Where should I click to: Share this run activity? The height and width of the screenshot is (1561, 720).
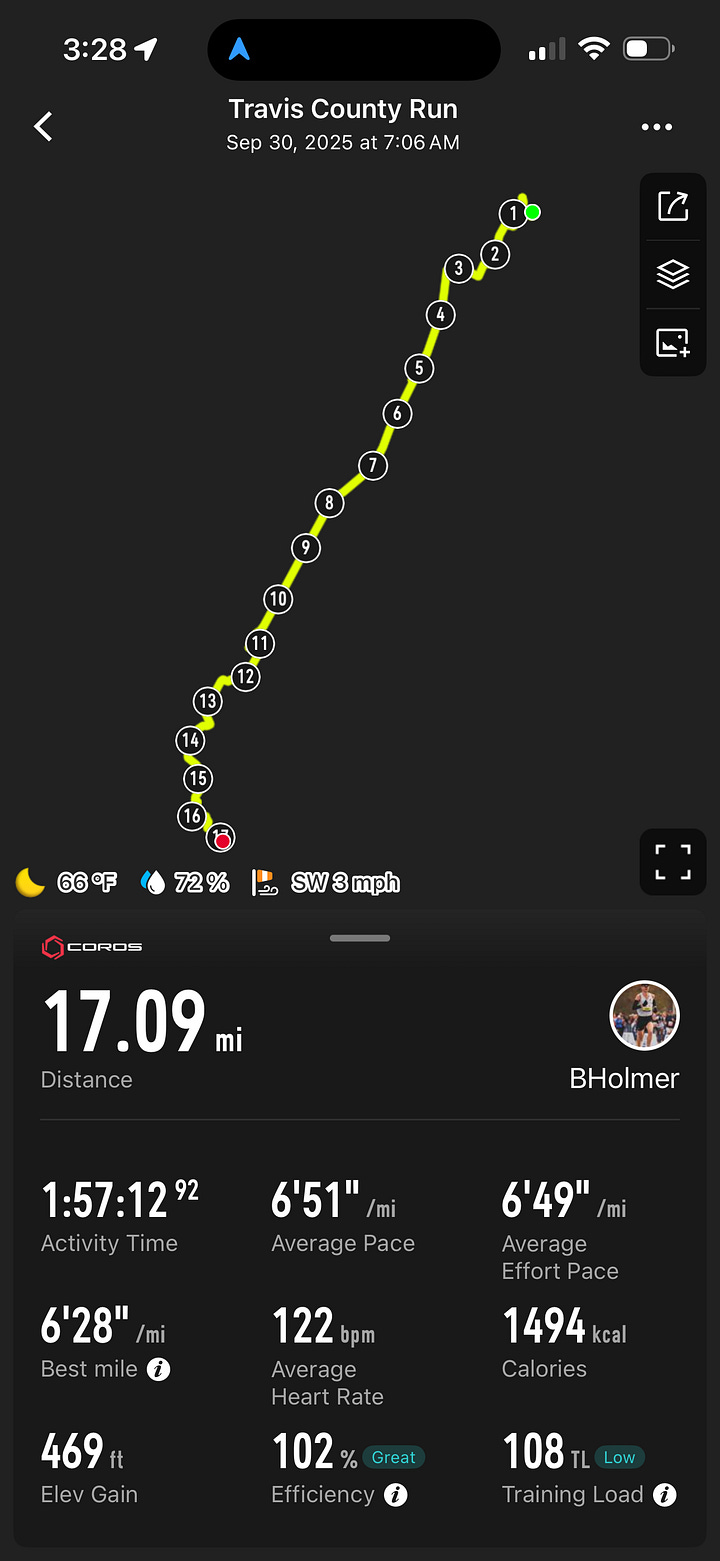[673, 207]
